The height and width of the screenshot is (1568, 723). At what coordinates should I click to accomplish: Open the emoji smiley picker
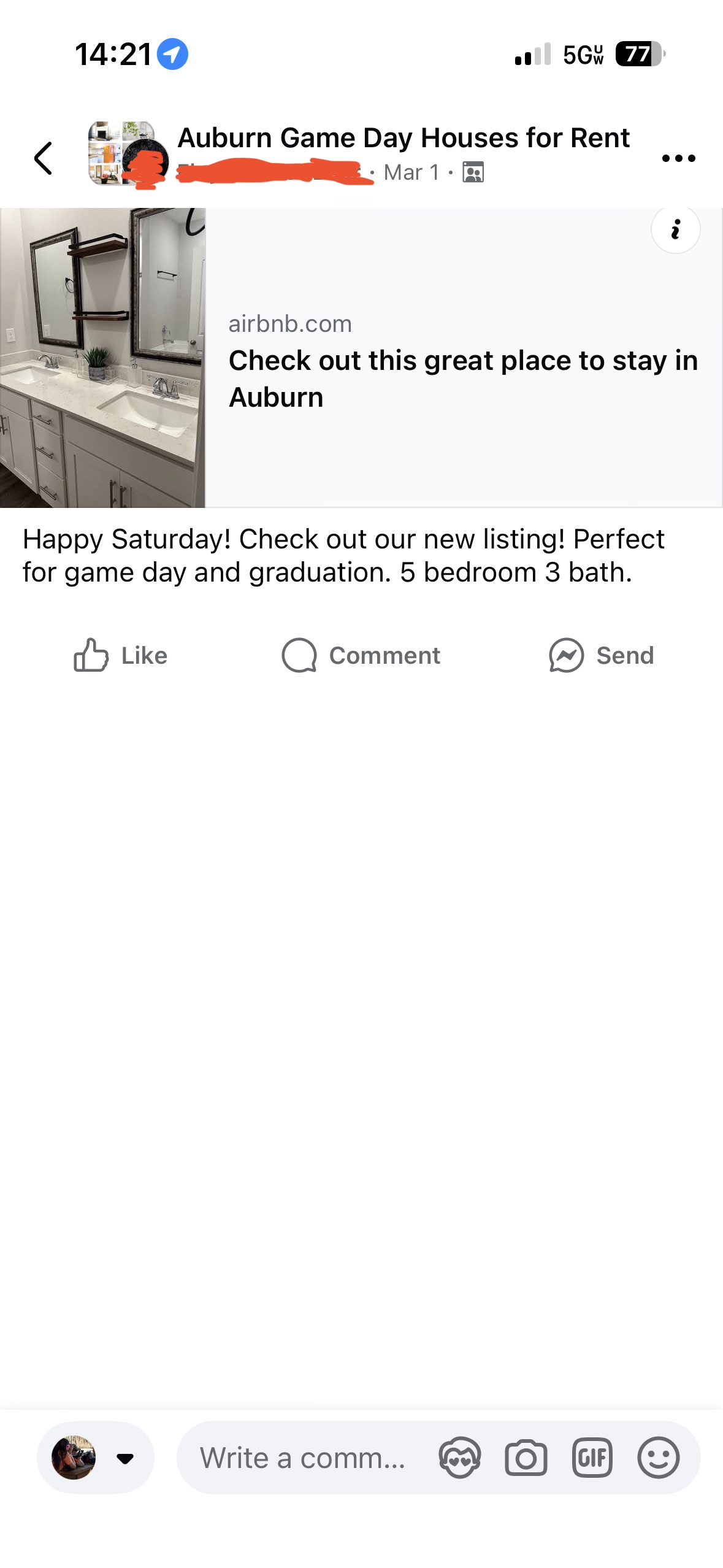pos(659,1458)
